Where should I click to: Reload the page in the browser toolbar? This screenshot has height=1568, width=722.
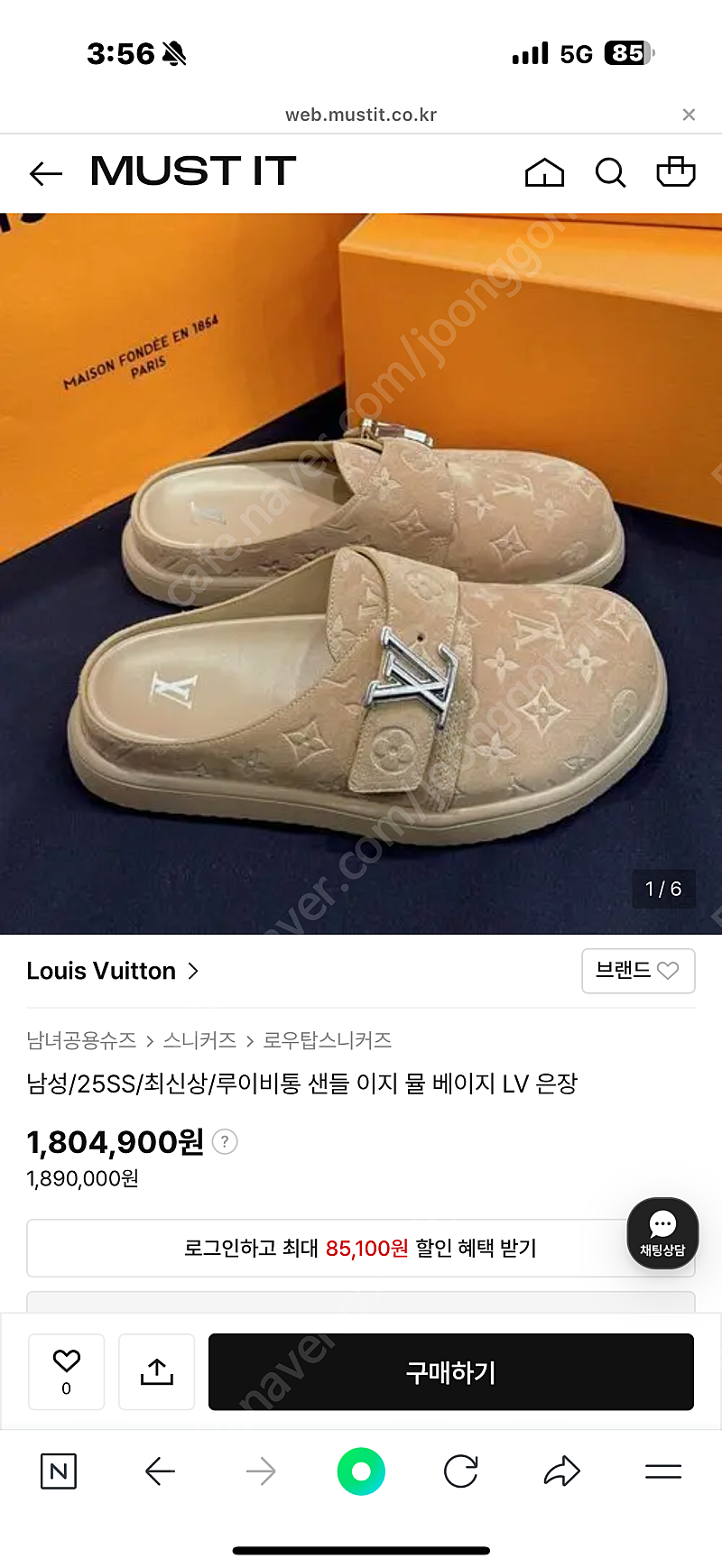click(x=461, y=1471)
